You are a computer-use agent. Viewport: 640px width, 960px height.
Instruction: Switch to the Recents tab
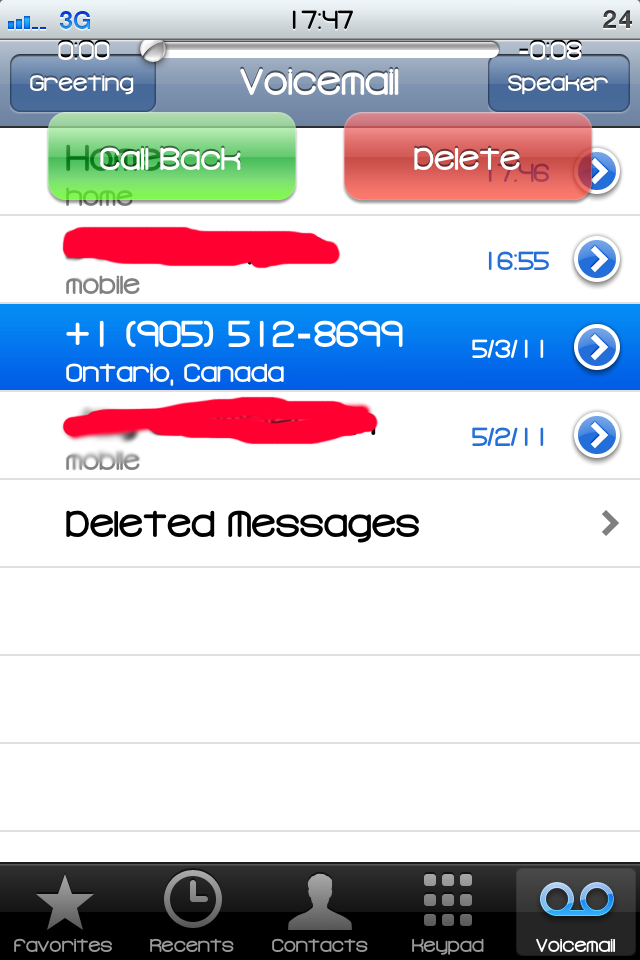click(191, 913)
